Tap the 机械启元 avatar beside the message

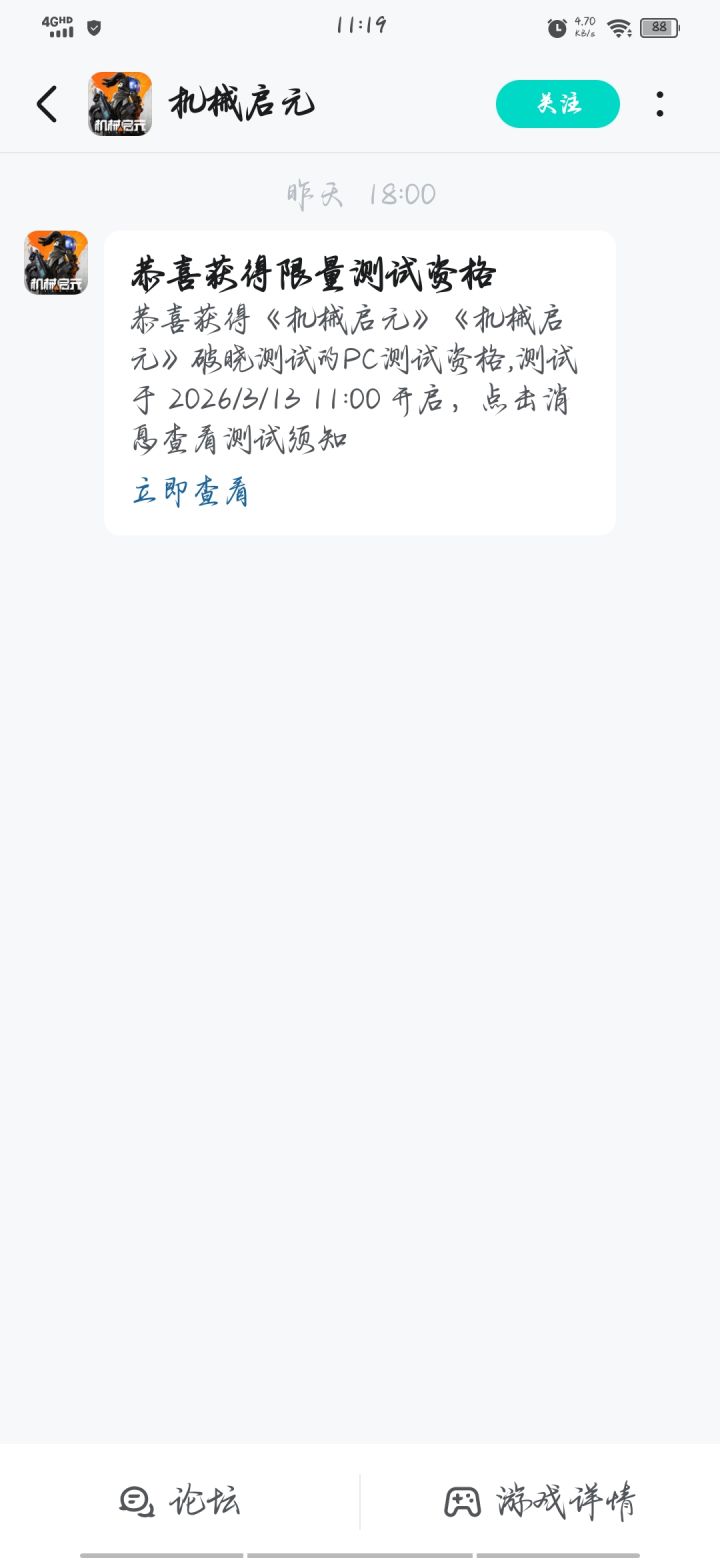click(56, 263)
